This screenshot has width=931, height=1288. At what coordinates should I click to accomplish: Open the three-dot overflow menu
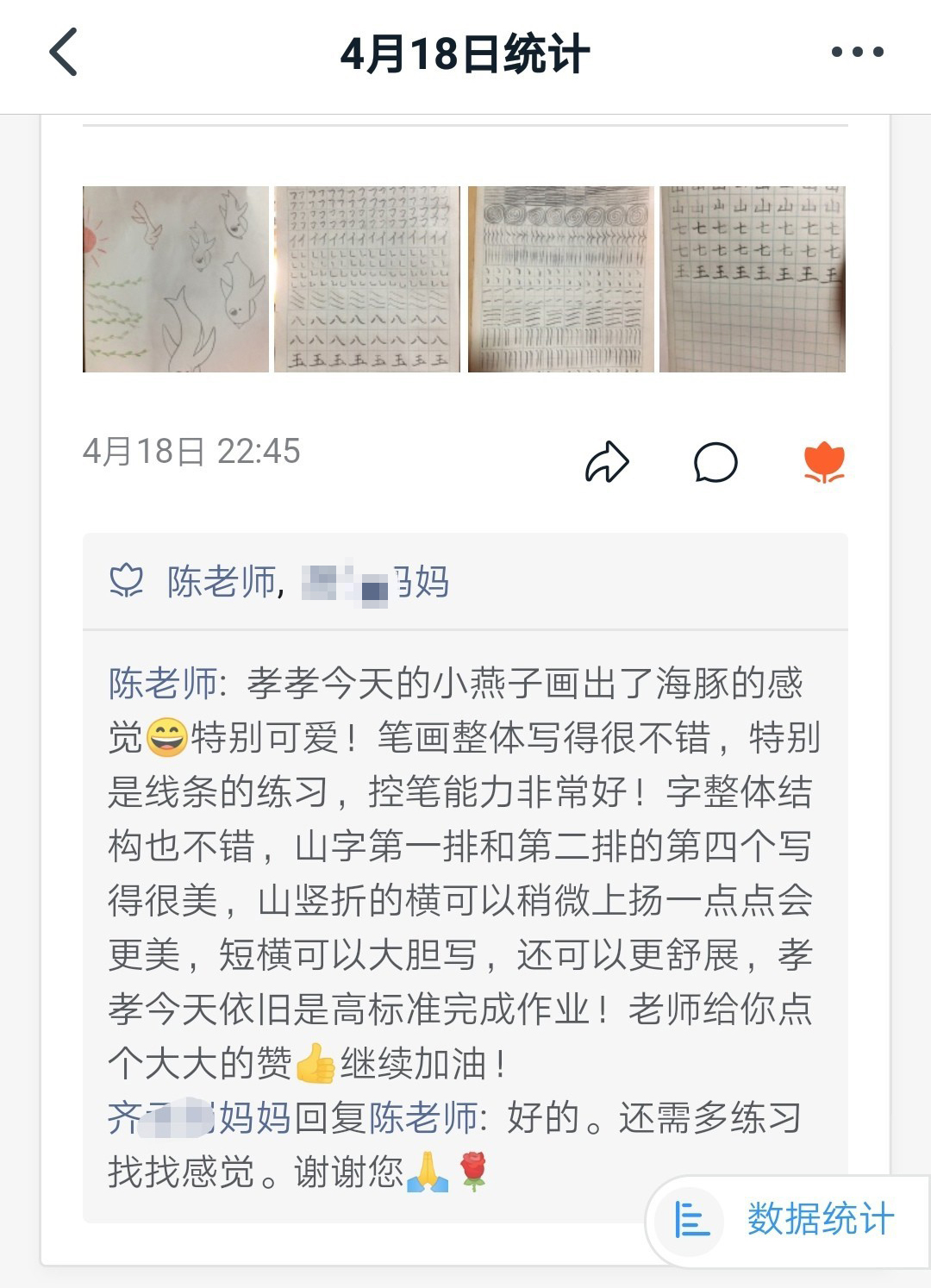pyautogui.click(x=857, y=53)
